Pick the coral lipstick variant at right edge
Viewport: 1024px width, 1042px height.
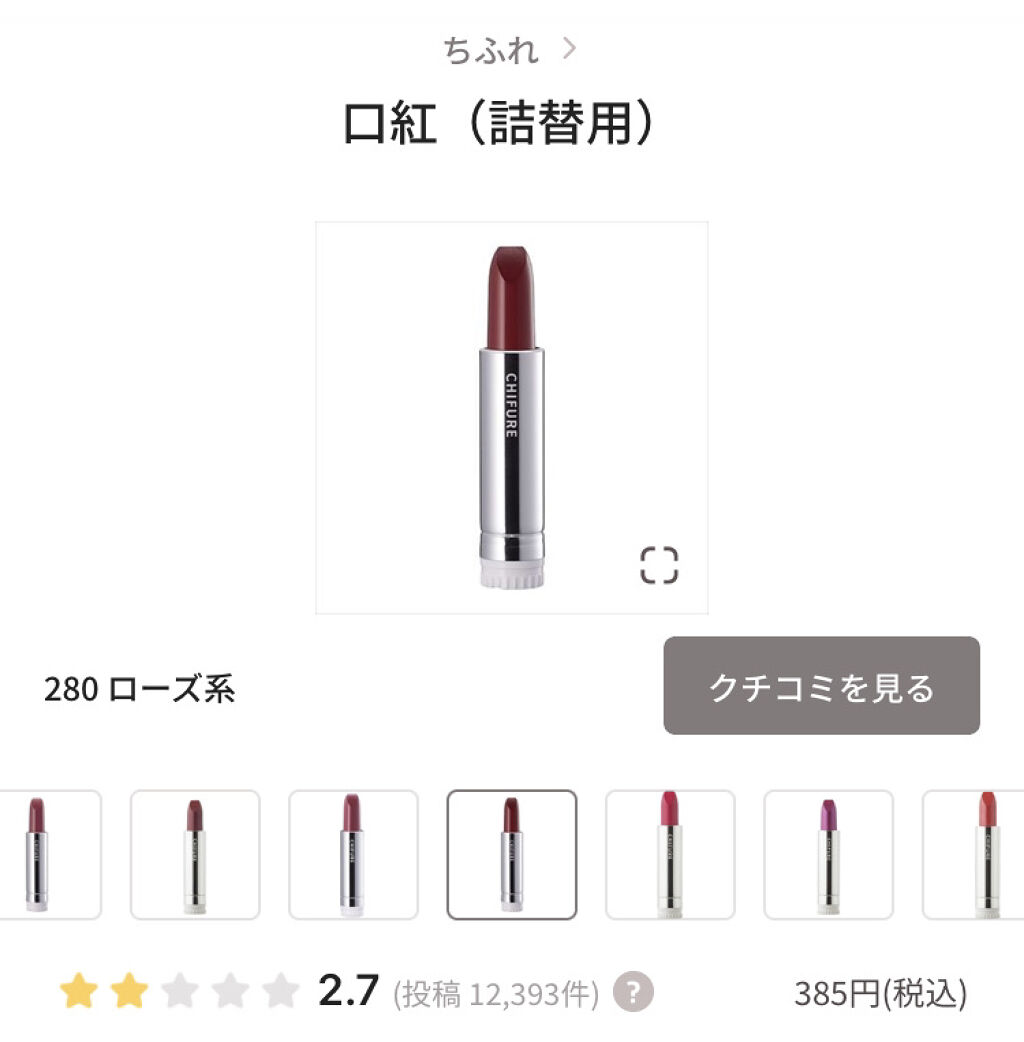973,855
